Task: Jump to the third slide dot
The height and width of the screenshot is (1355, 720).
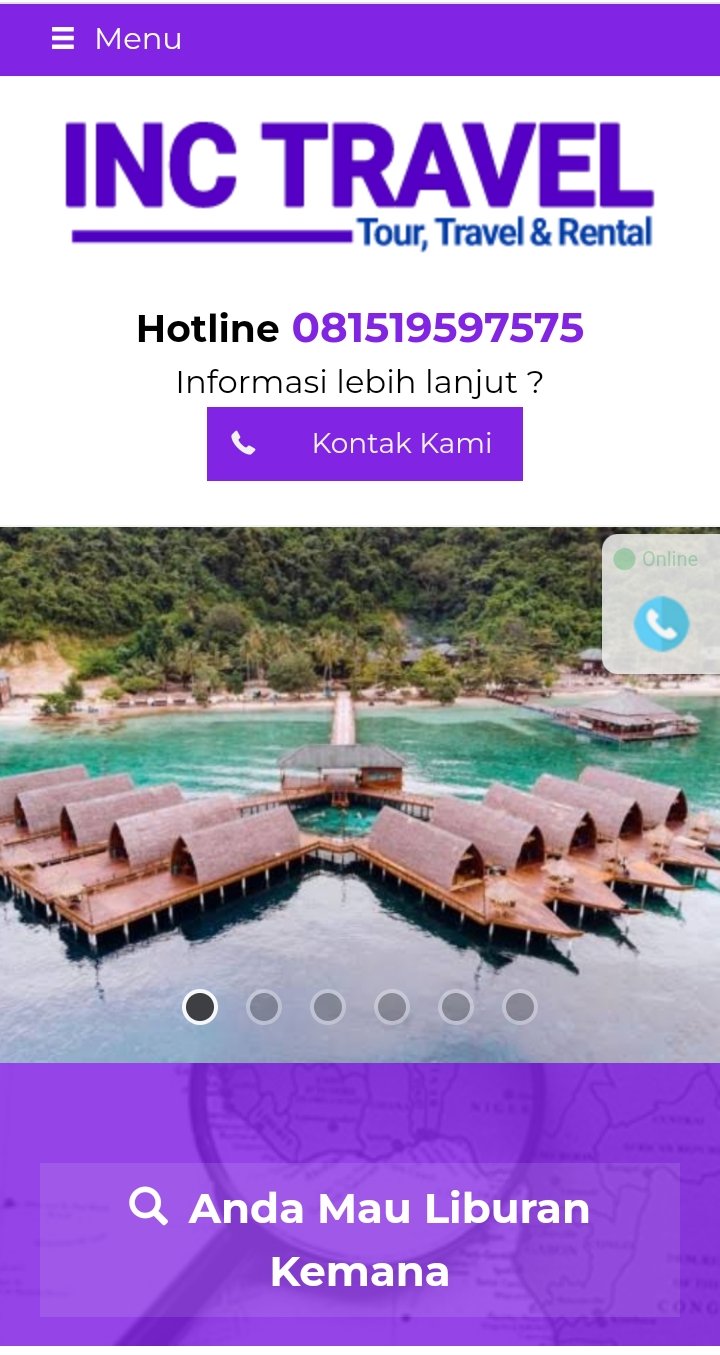Action: tap(328, 1007)
